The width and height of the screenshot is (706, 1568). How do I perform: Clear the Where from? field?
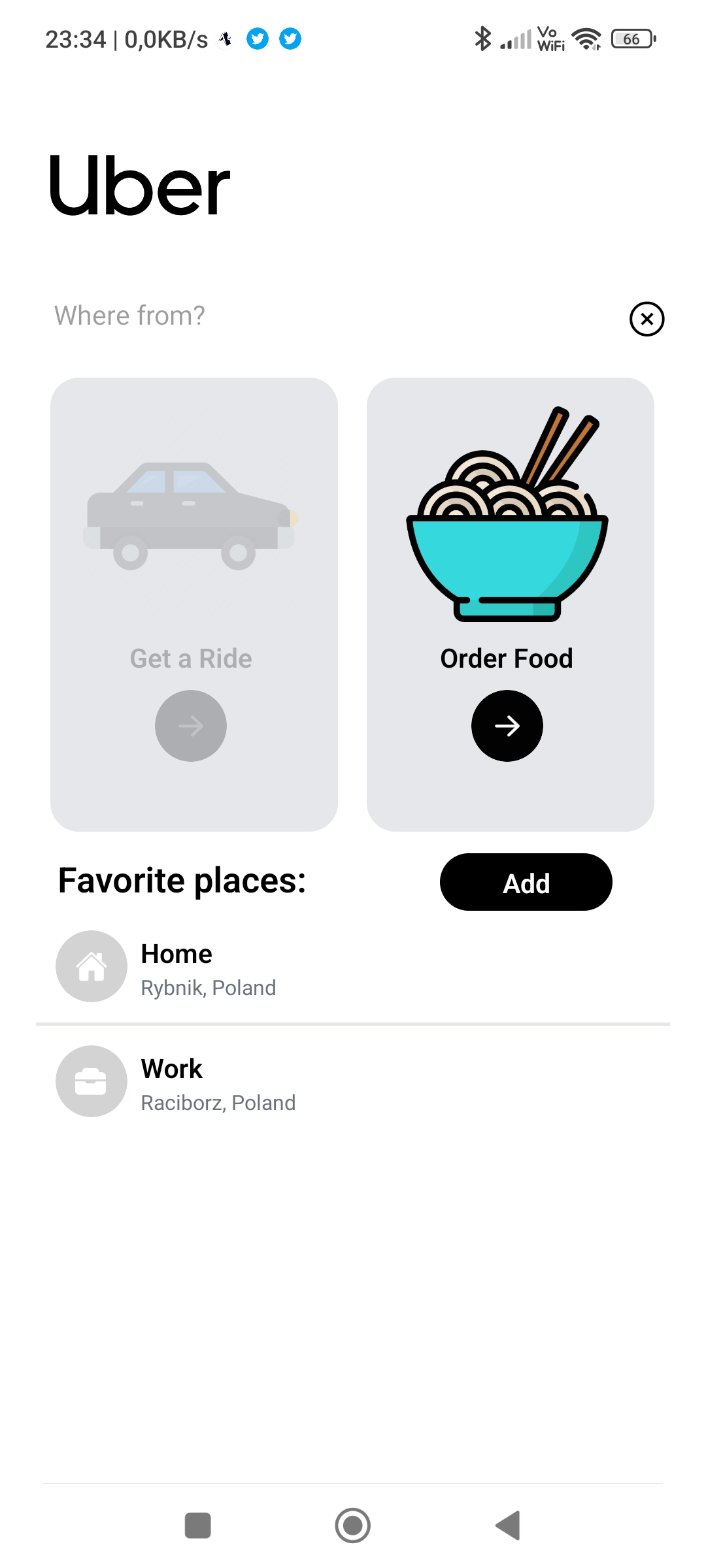coord(647,319)
